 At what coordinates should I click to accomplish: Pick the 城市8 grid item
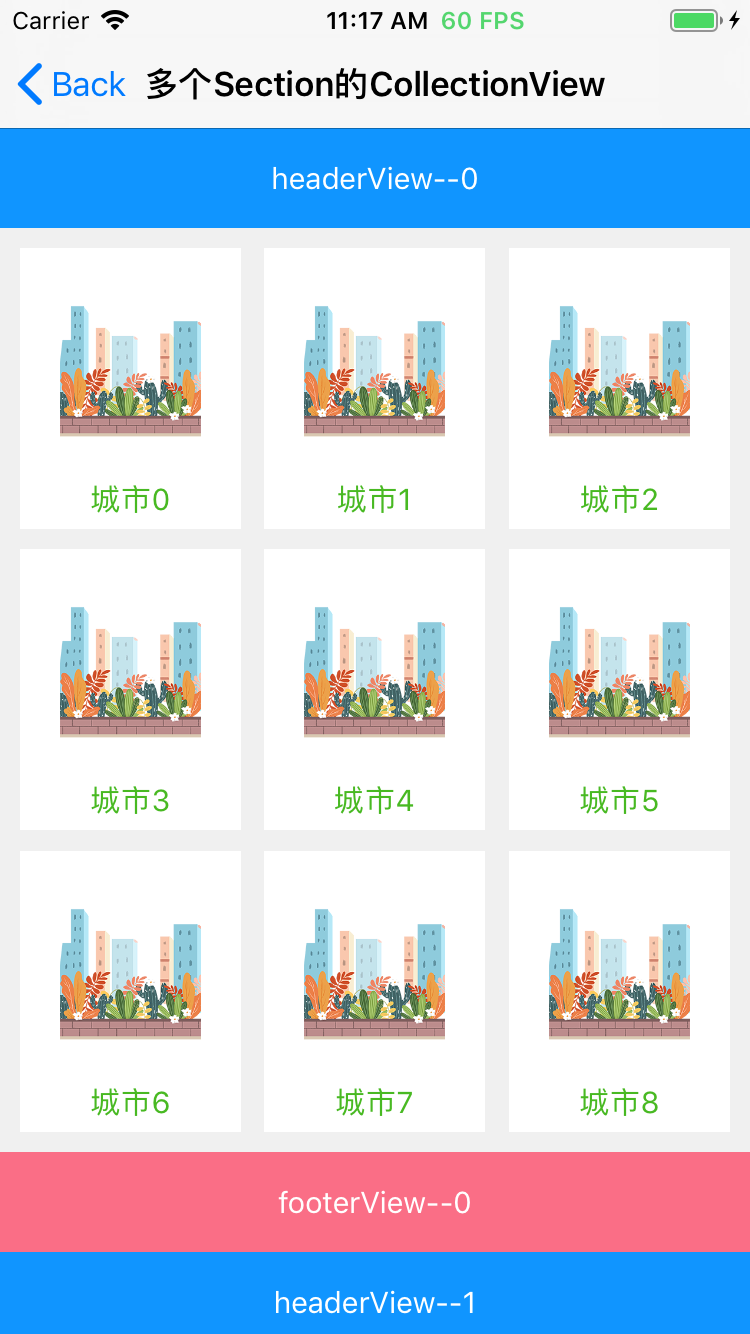pos(619,991)
